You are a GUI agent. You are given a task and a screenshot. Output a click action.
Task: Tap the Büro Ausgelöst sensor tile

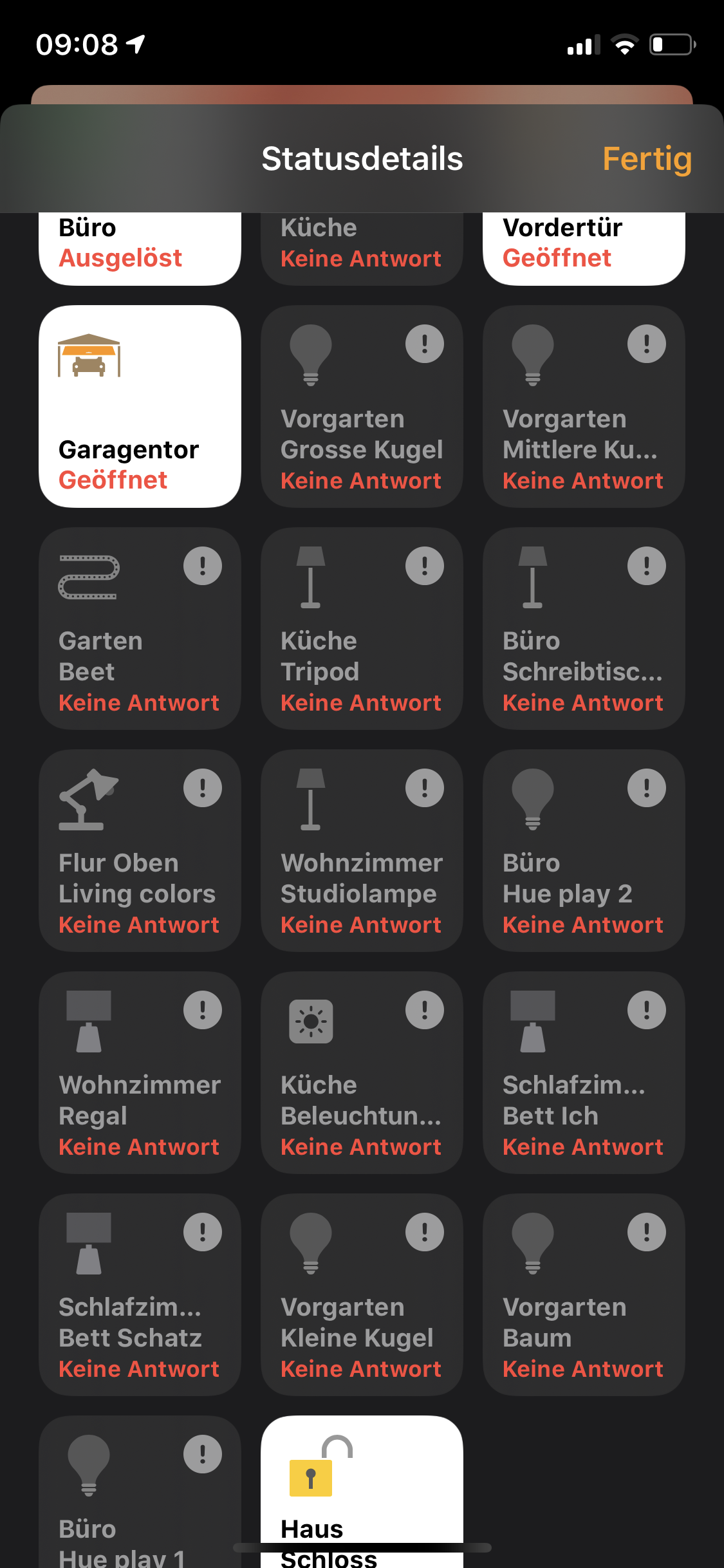tap(140, 248)
